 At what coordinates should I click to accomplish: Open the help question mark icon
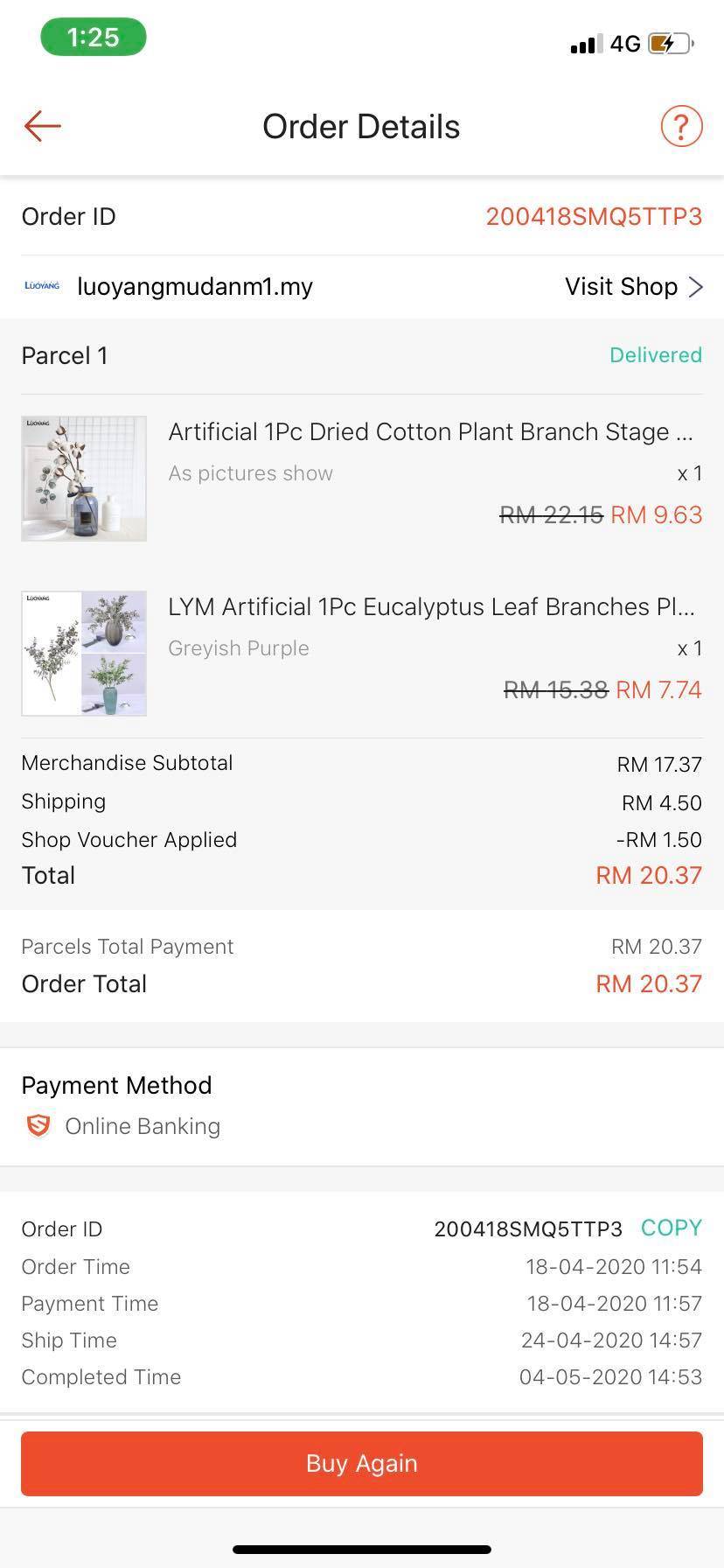681,126
